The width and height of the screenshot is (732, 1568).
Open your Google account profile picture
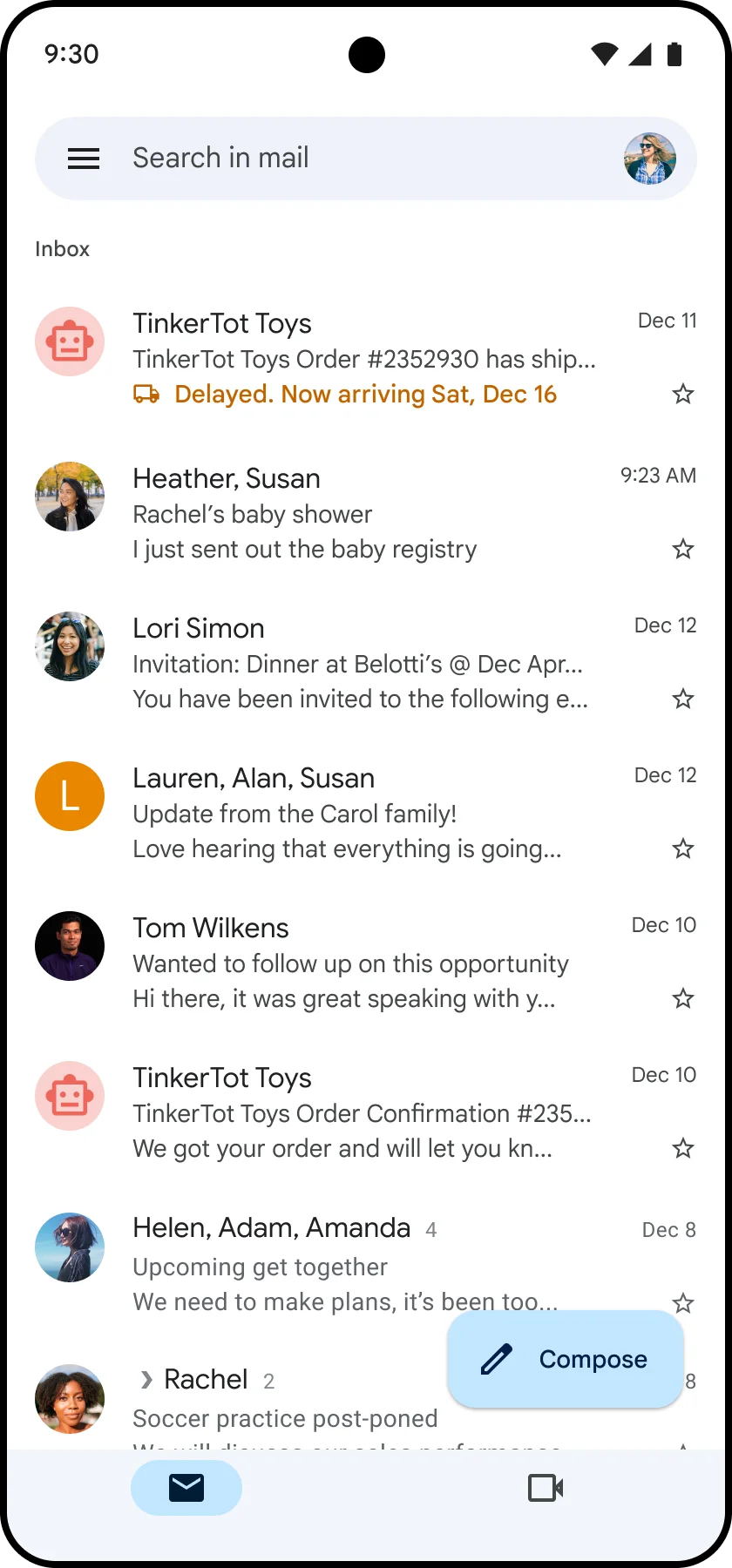tap(649, 158)
